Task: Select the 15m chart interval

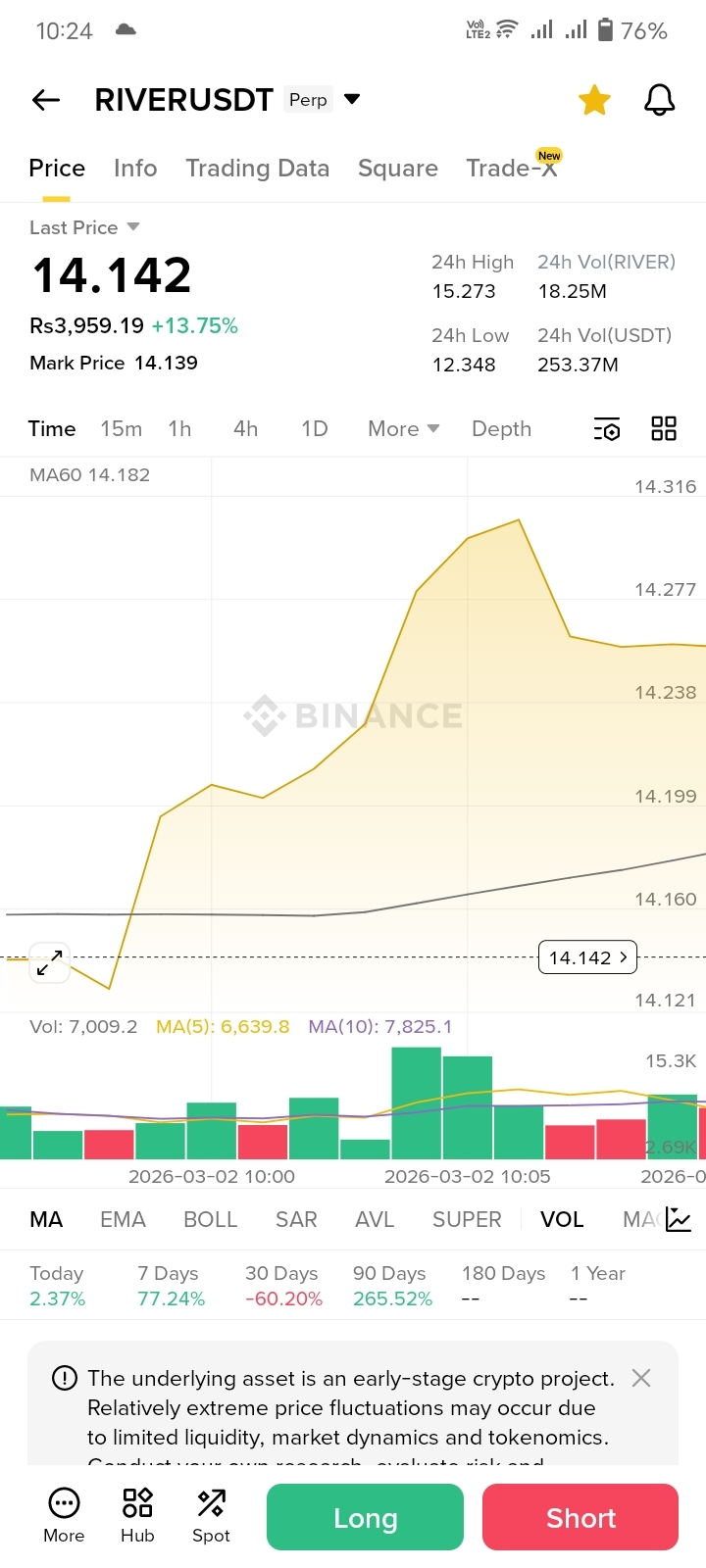Action: point(121,429)
